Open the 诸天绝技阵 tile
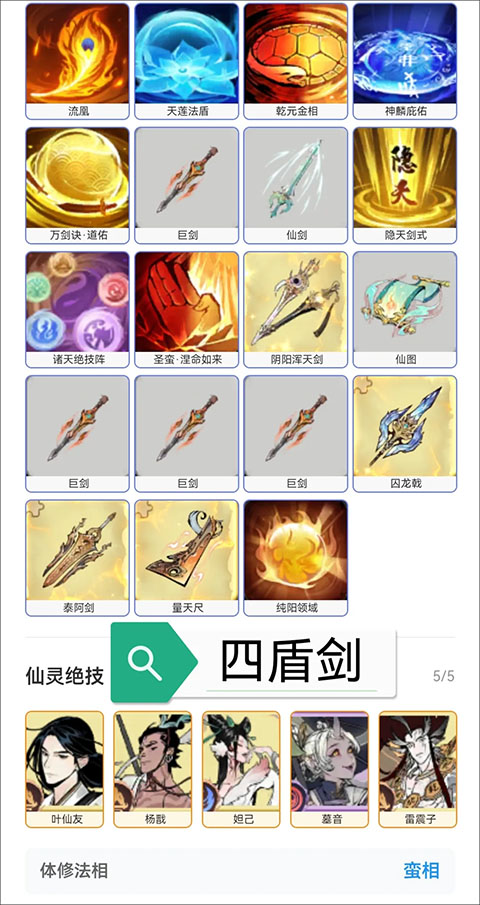The image size is (480, 905). click(x=77, y=309)
